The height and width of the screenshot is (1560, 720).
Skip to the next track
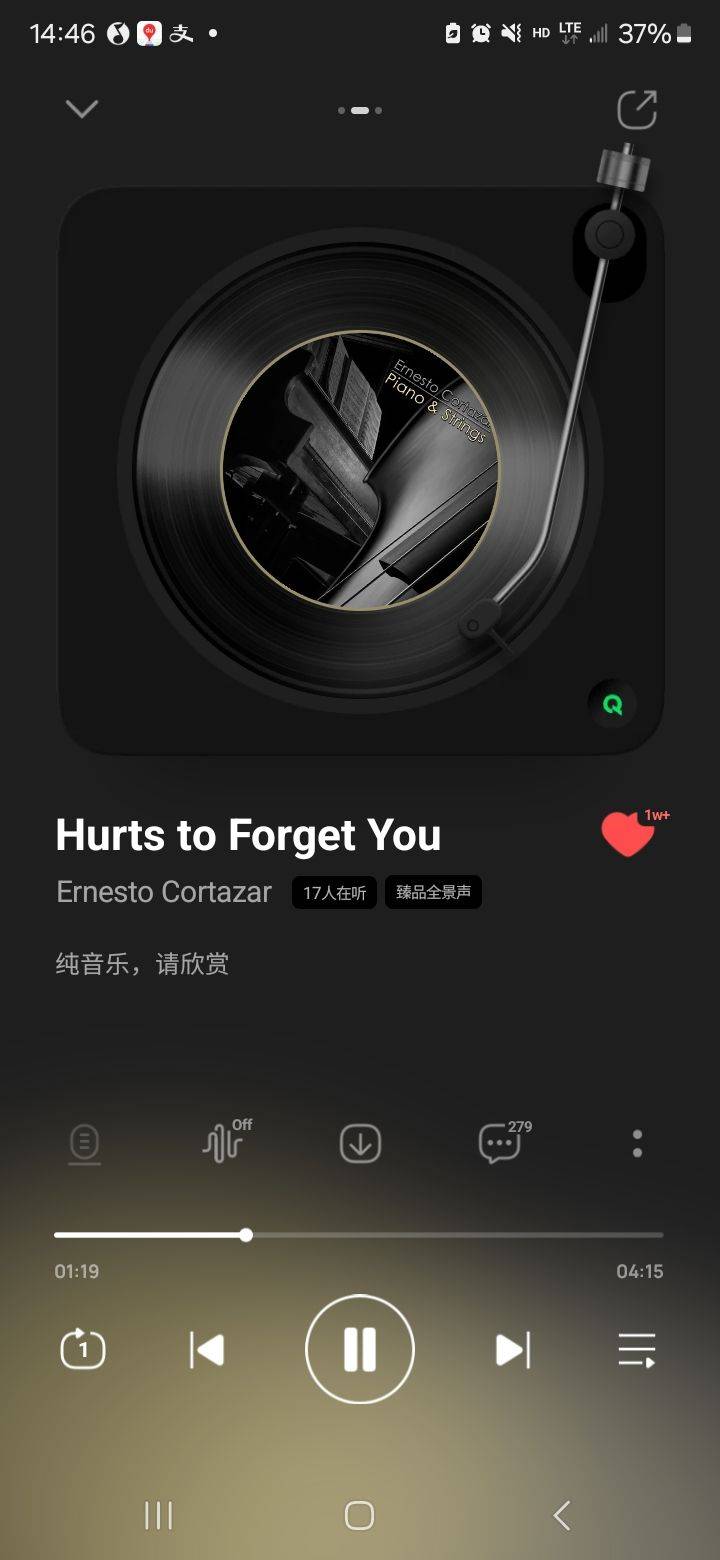pyautogui.click(x=512, y=1350)
